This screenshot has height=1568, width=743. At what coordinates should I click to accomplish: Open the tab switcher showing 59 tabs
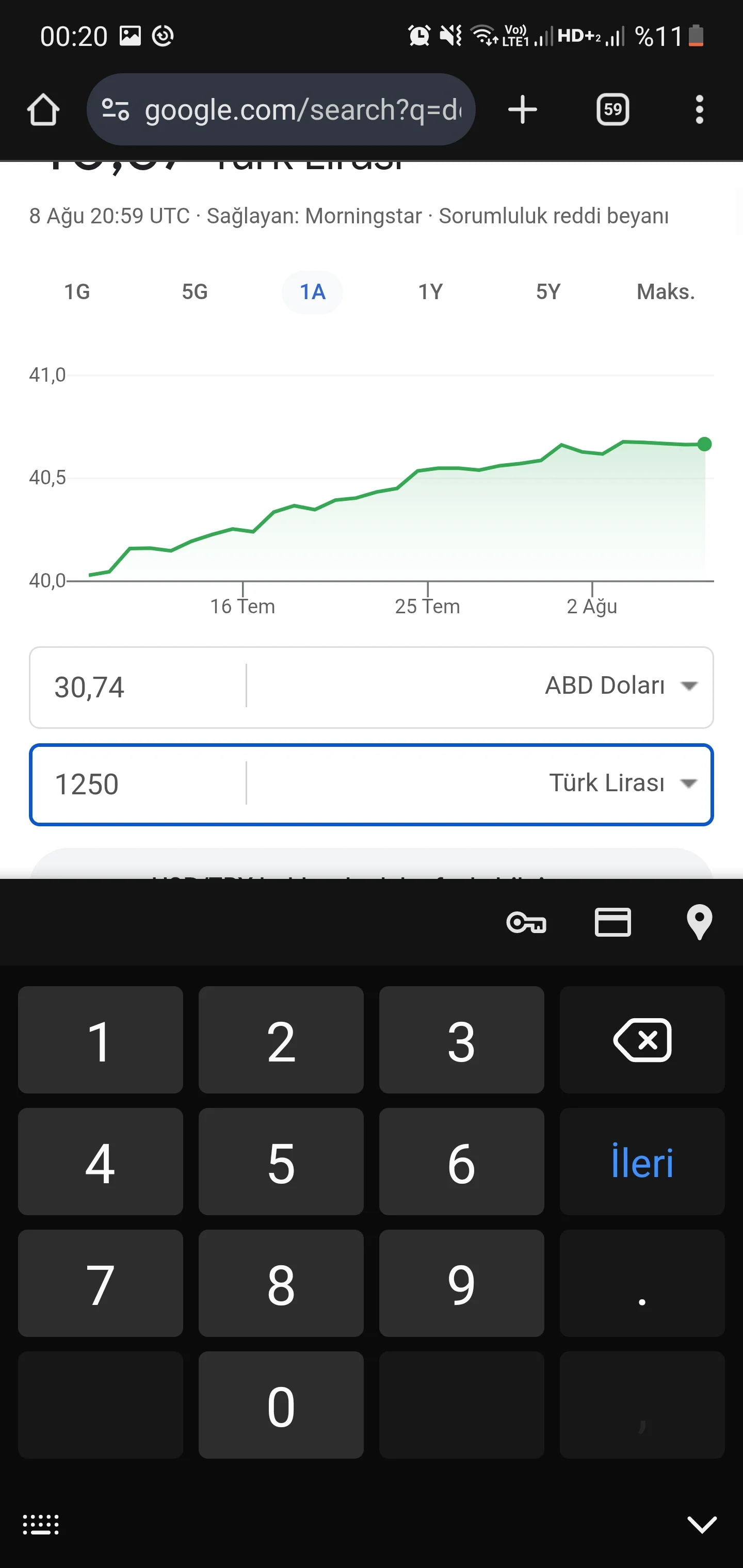pos(612,110)
